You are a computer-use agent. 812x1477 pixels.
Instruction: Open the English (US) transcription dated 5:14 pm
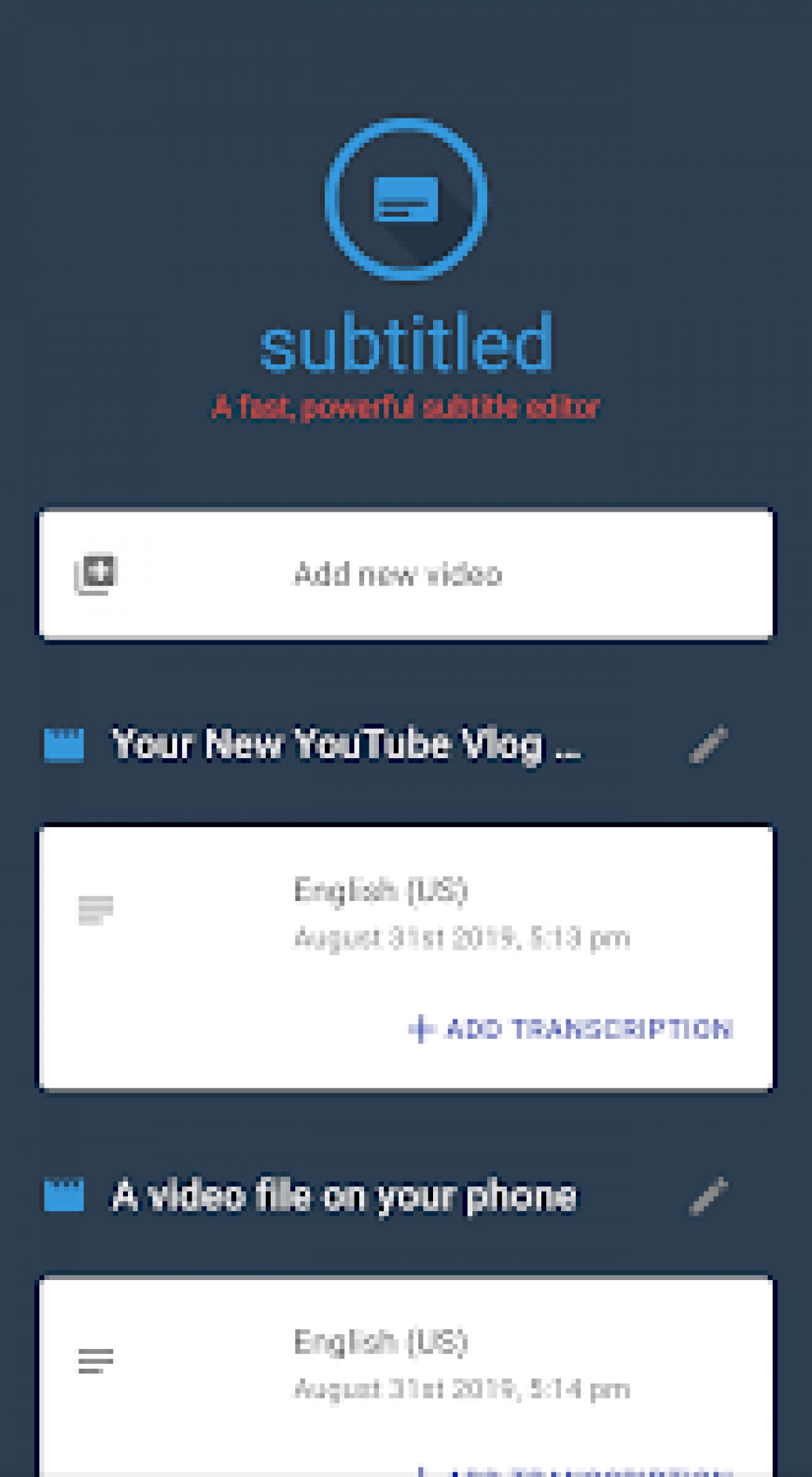[x=406, y=1365]
